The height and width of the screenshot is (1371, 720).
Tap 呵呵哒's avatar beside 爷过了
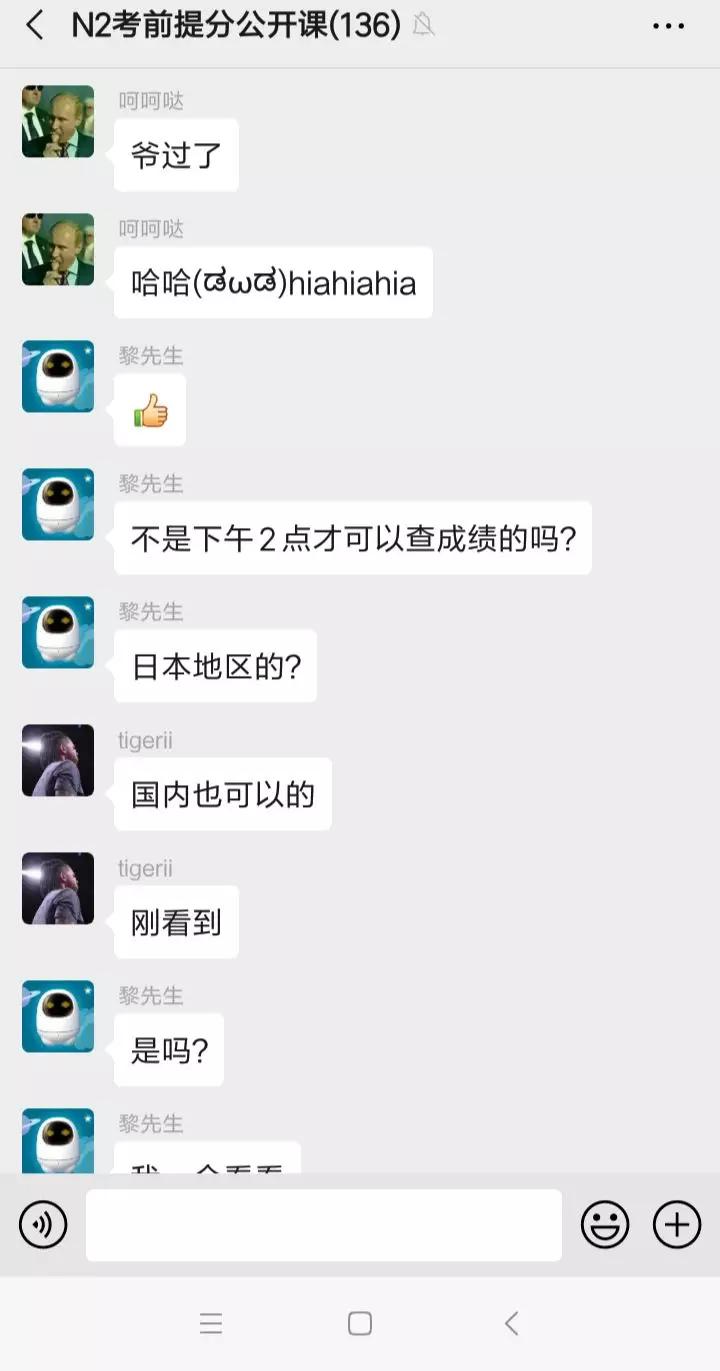pyautogui.click(x=58, y=121)
